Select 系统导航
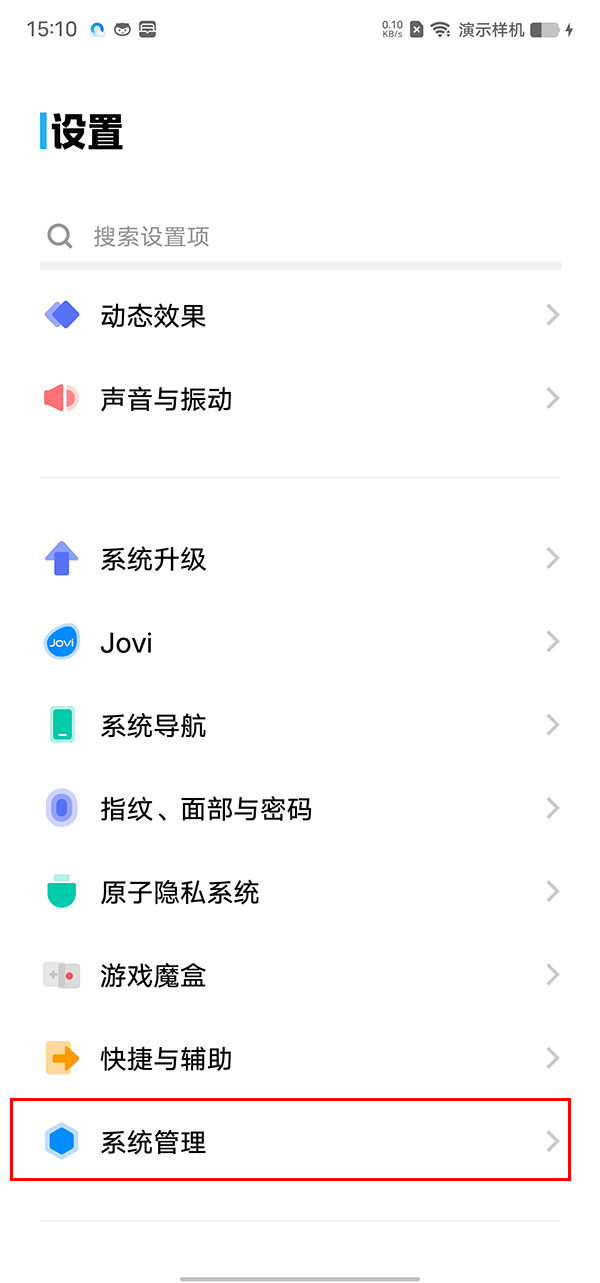The height and width of the screenshot is (1283, 600). pyautogui.click(x=300, y=725)
